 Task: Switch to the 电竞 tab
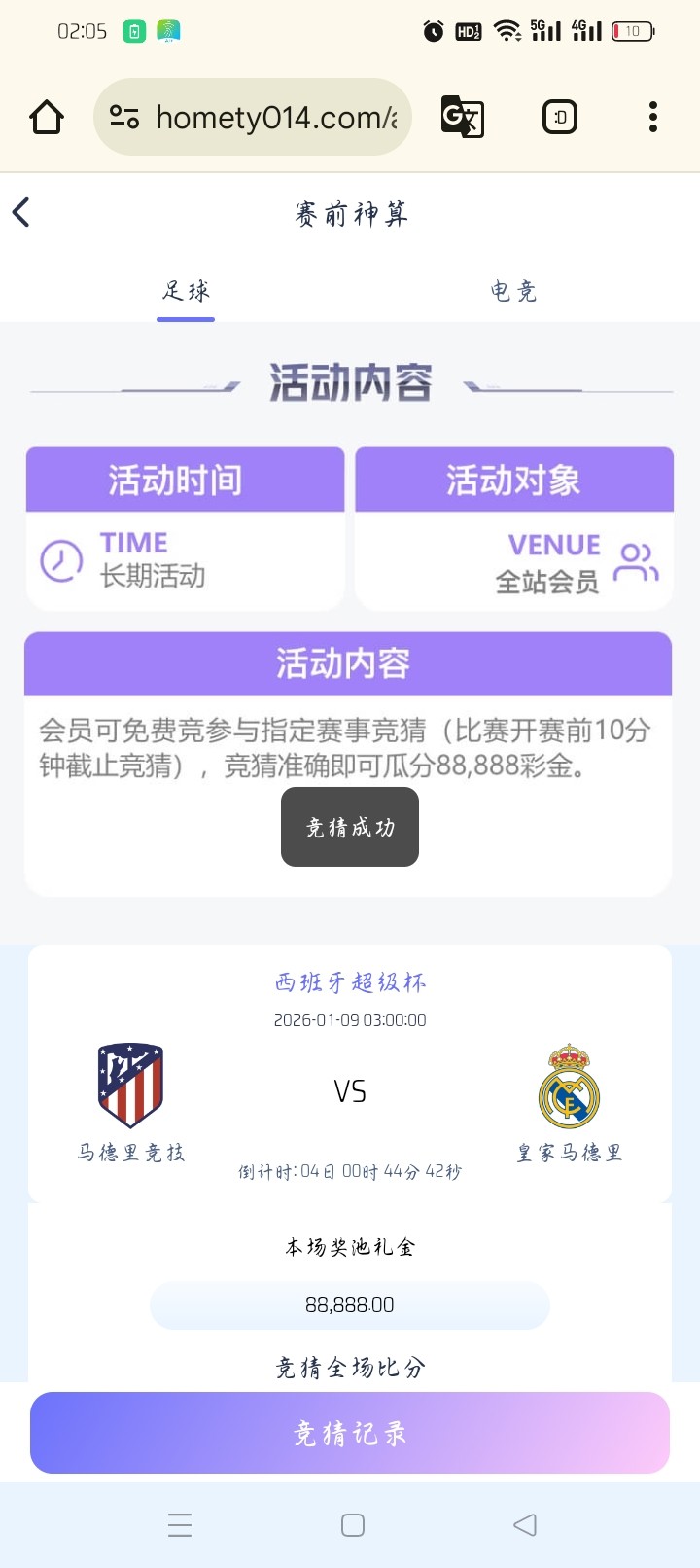tap(513, 291)
